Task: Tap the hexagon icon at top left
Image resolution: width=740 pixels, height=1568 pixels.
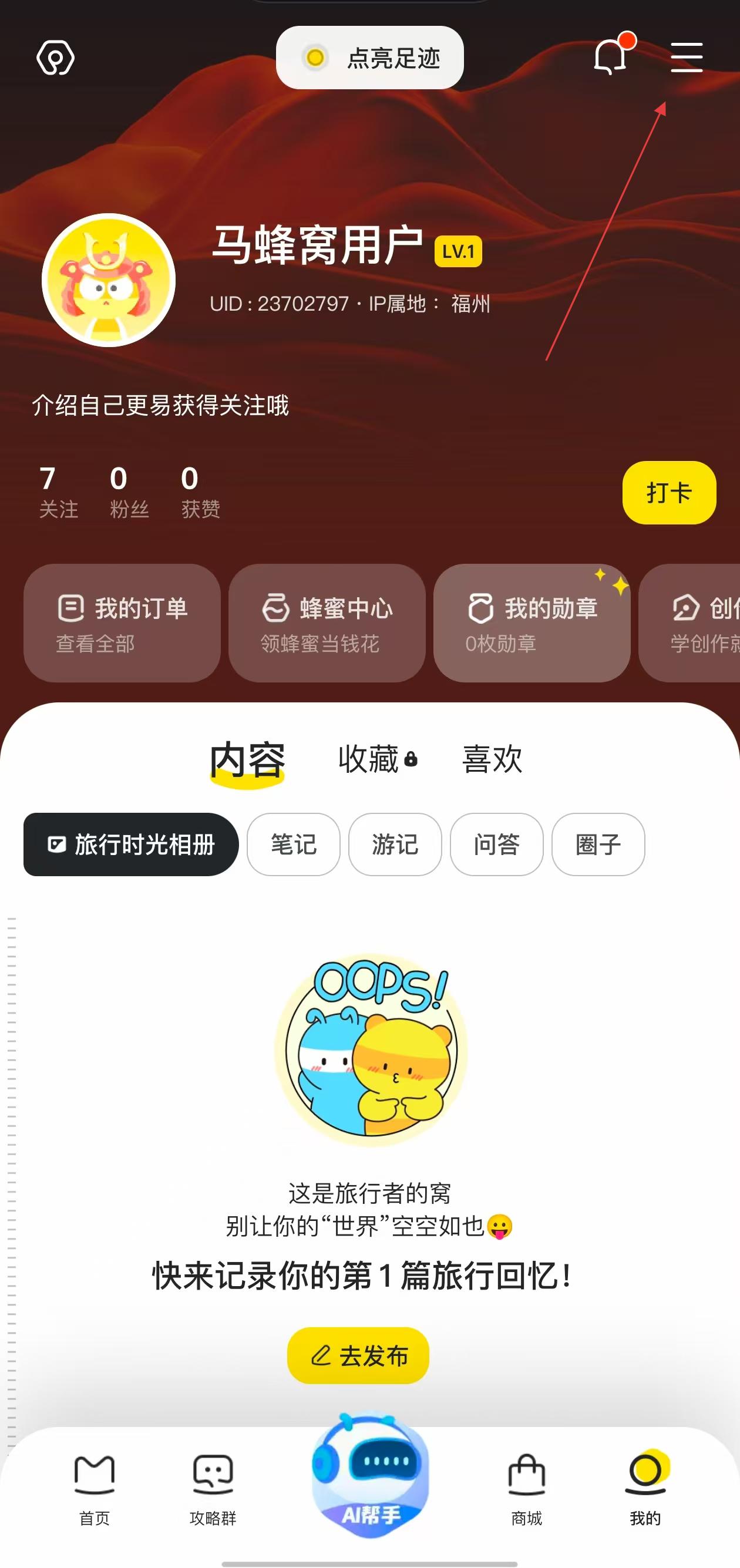Action: click(x=55, y=59)
